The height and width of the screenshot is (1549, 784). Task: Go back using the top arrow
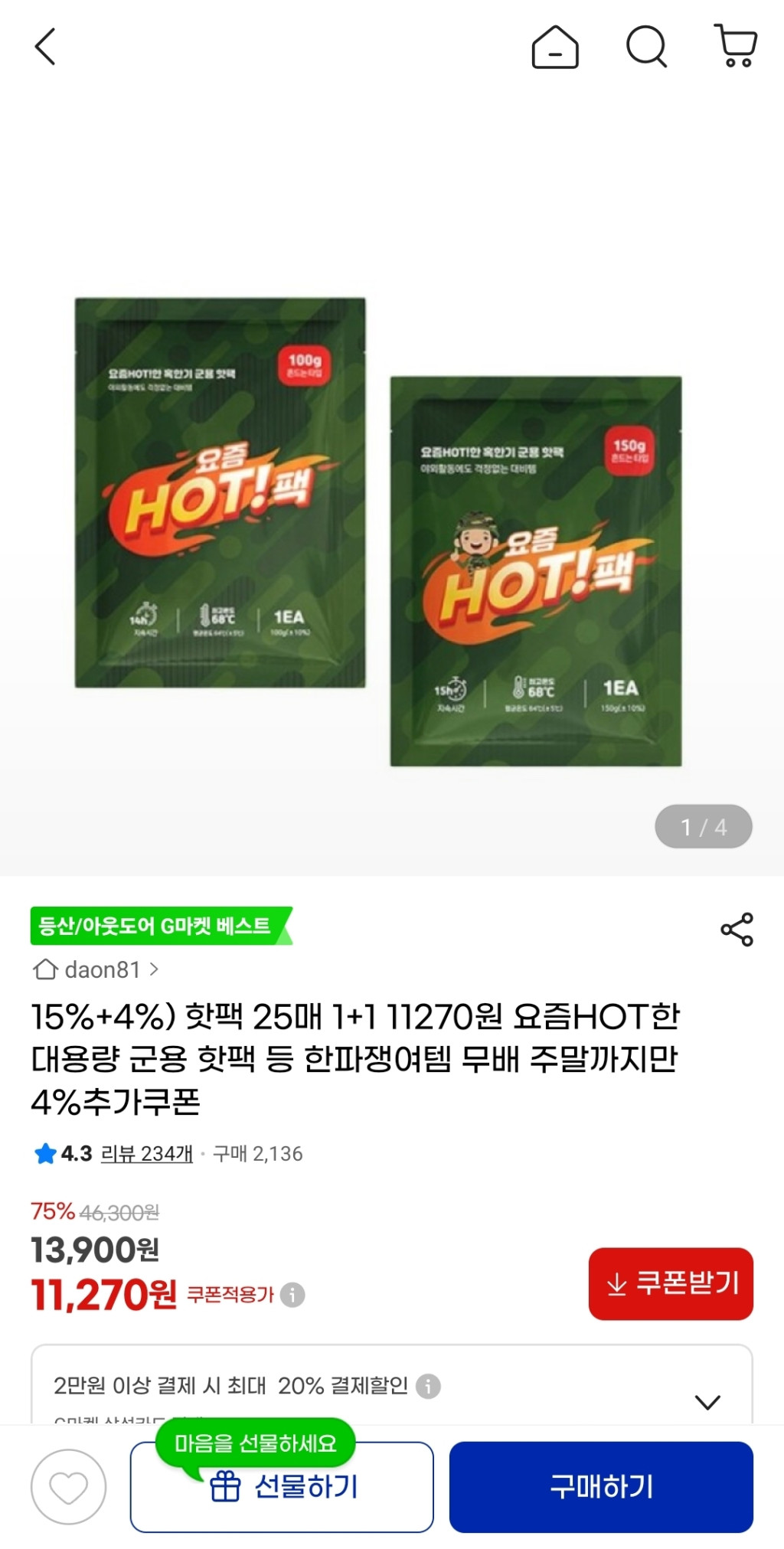46,47
